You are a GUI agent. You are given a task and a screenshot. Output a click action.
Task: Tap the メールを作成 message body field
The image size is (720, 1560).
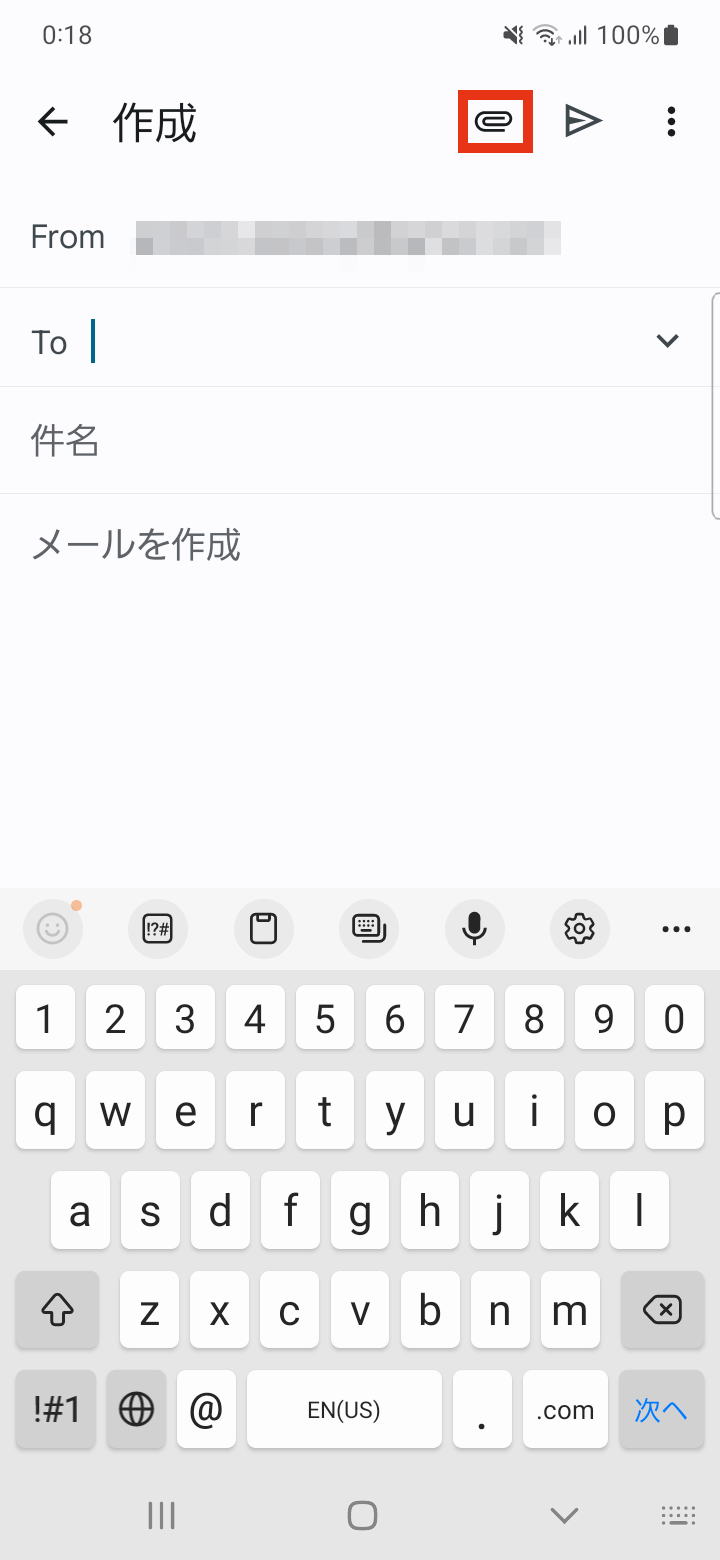[360, 690]
